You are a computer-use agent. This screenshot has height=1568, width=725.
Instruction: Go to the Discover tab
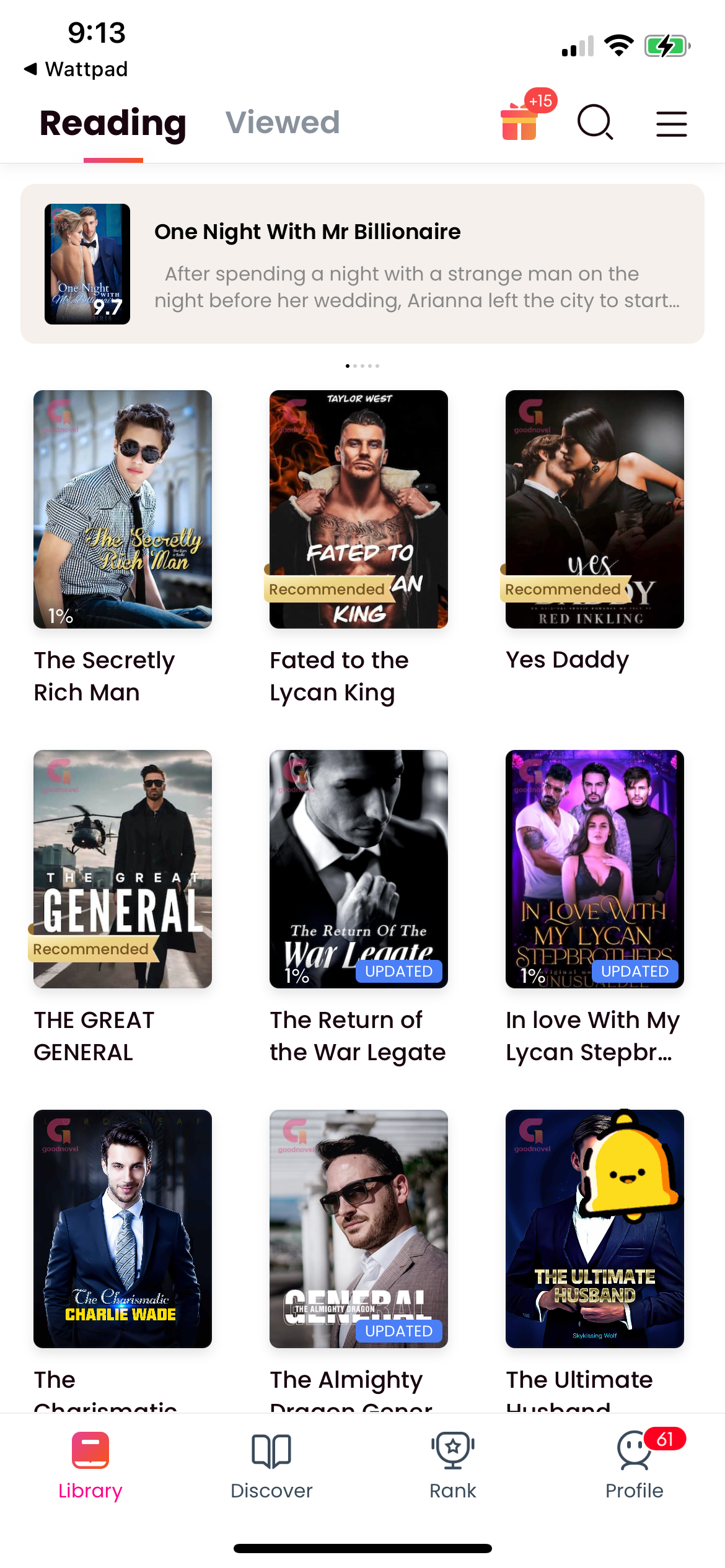(x=271, y=1465)
